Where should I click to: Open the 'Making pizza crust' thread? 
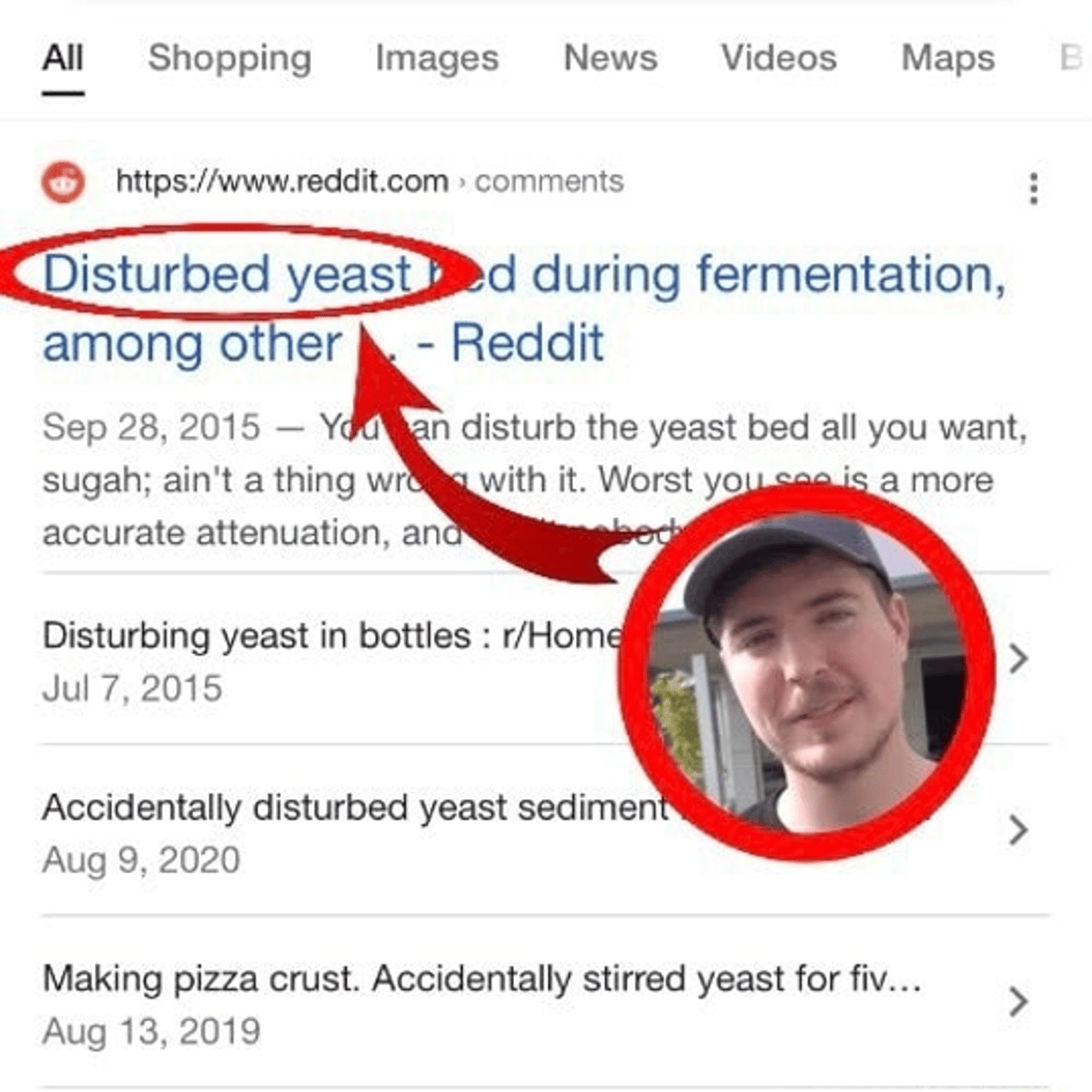click(x=480, y=980)
